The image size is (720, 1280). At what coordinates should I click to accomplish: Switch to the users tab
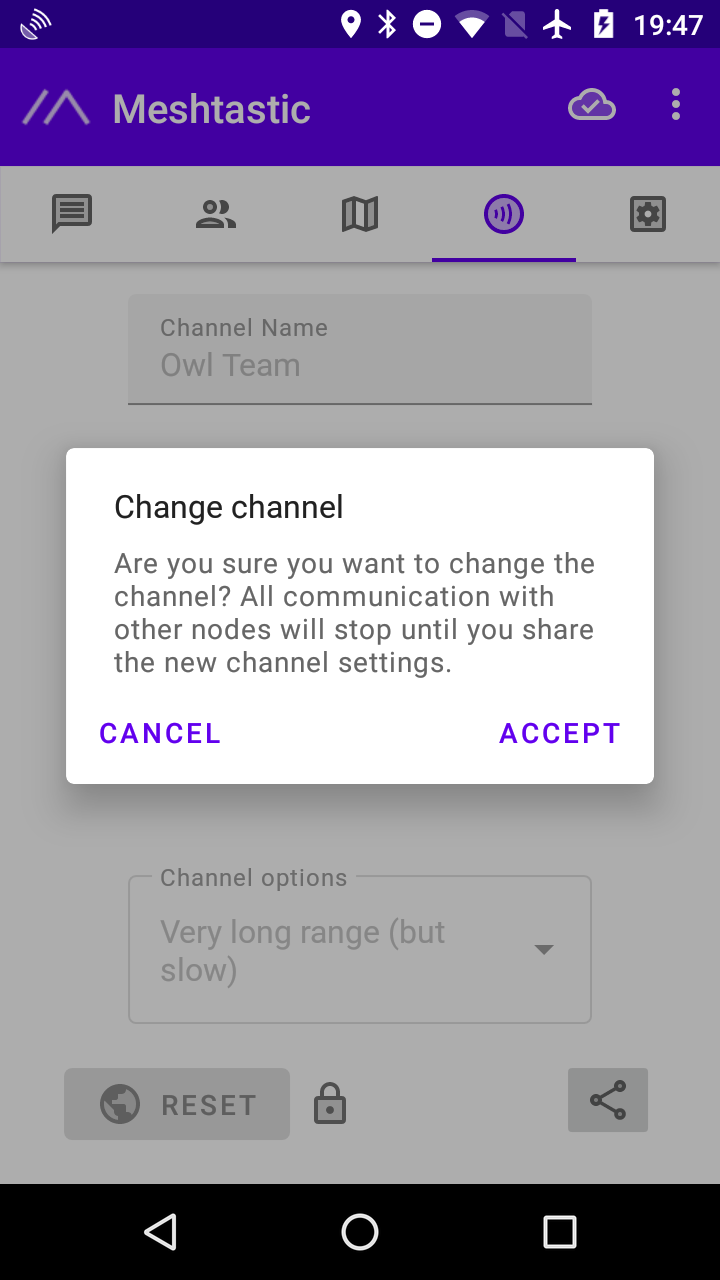point(216,214)
